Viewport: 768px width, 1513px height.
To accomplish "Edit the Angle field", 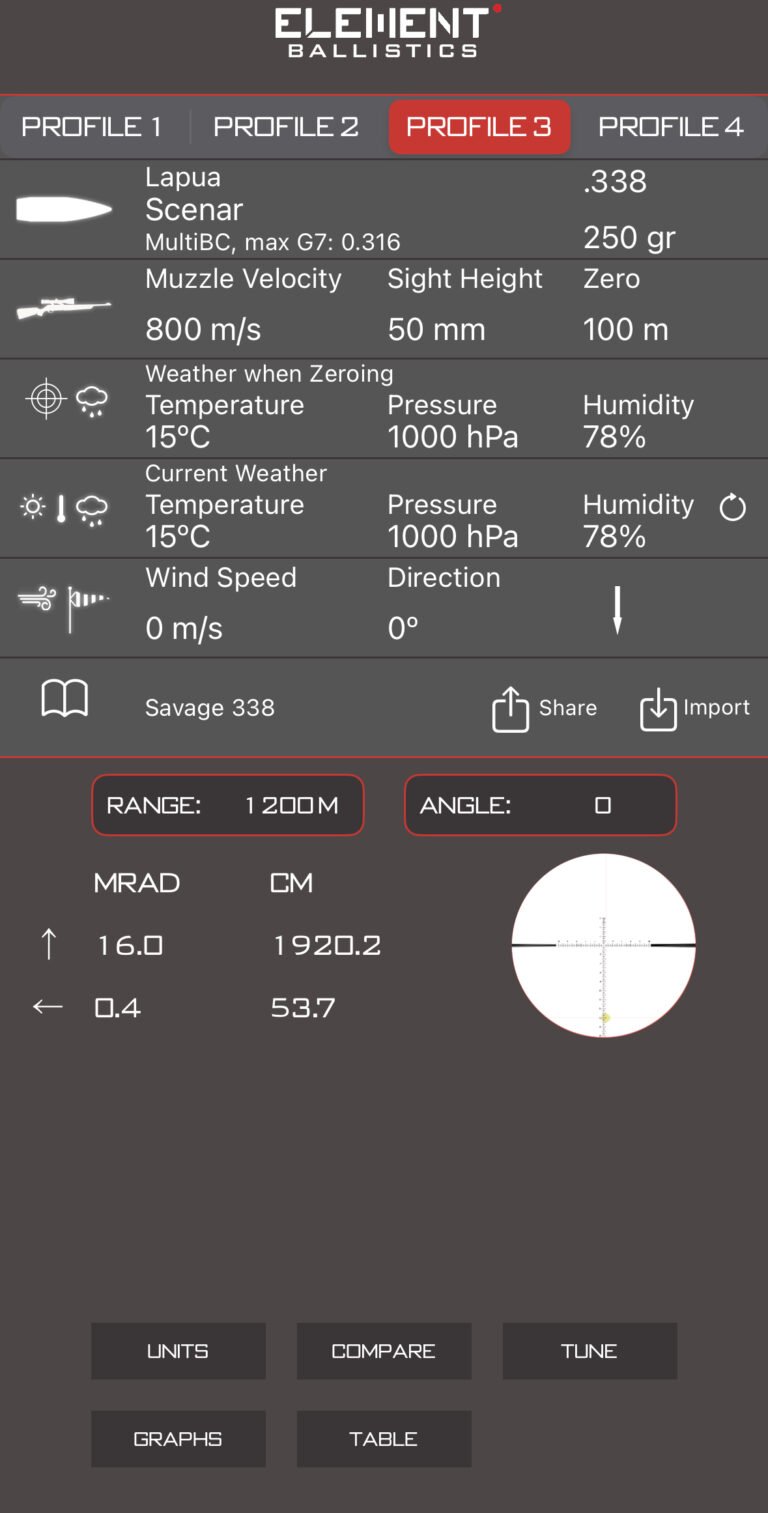I will (x=540, y=805).
